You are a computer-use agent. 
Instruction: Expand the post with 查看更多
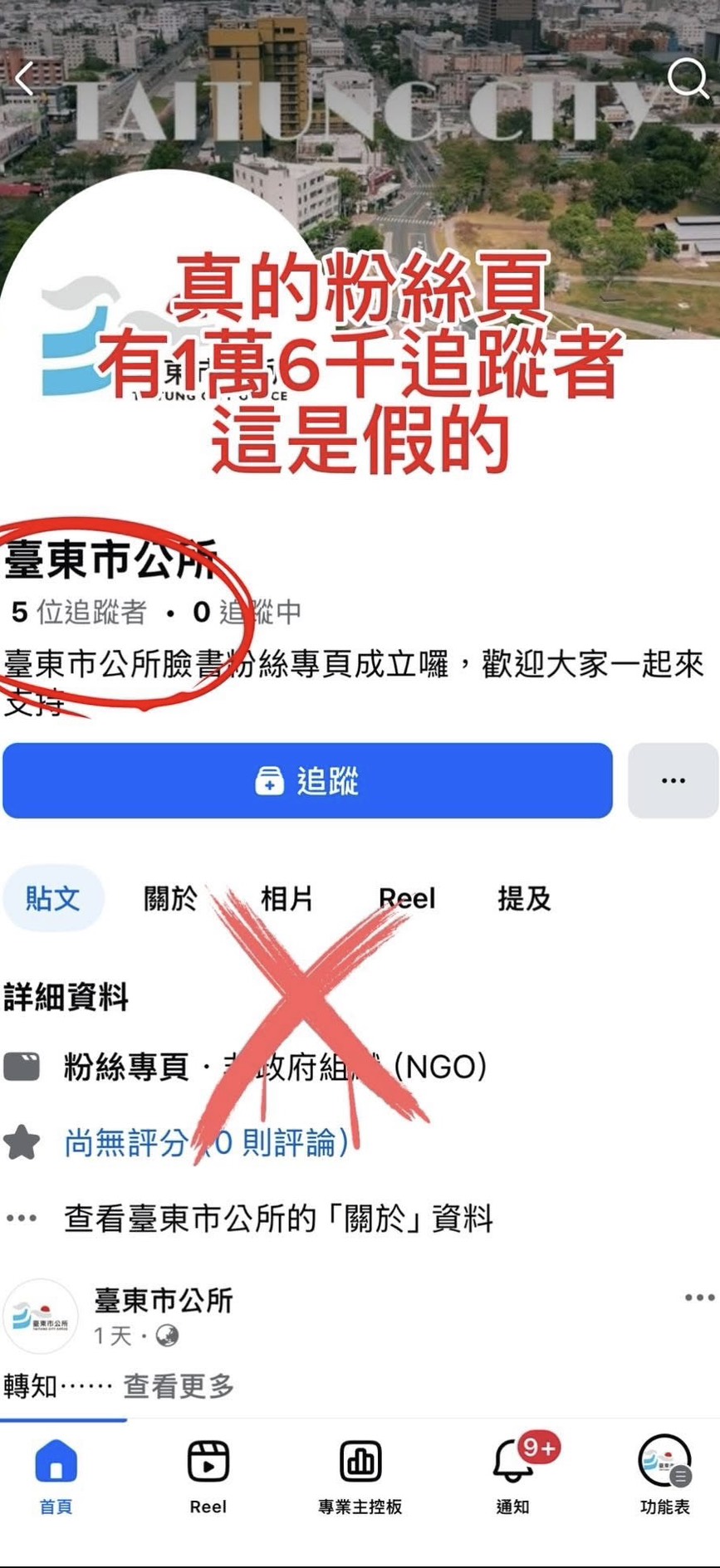[x=179, y=1385]
